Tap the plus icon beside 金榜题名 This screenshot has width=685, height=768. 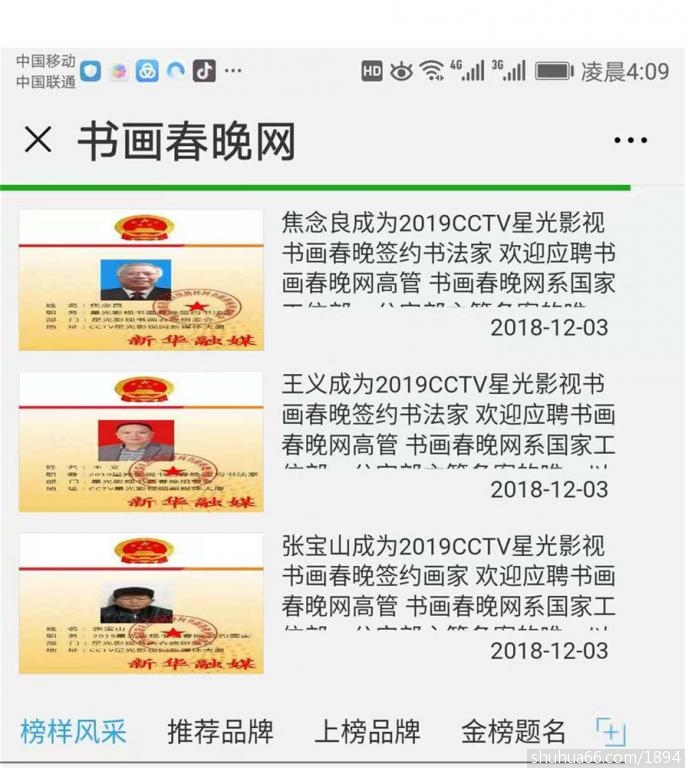609,732
